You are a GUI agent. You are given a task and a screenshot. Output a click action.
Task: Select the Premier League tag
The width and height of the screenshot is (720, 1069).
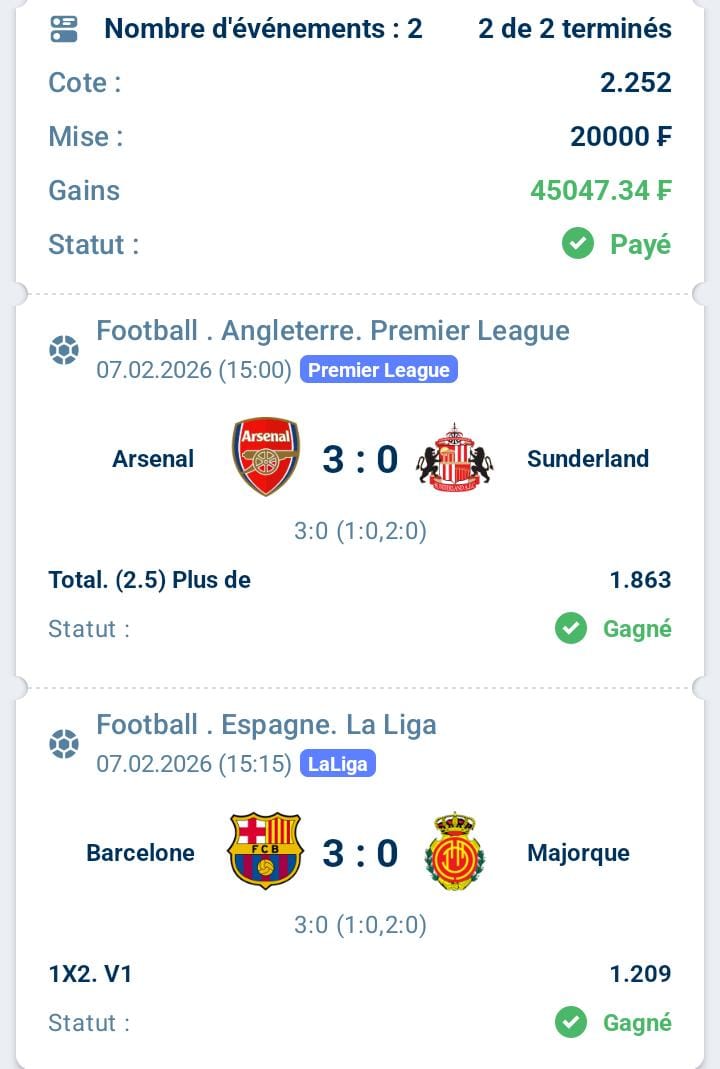[378, 370]
